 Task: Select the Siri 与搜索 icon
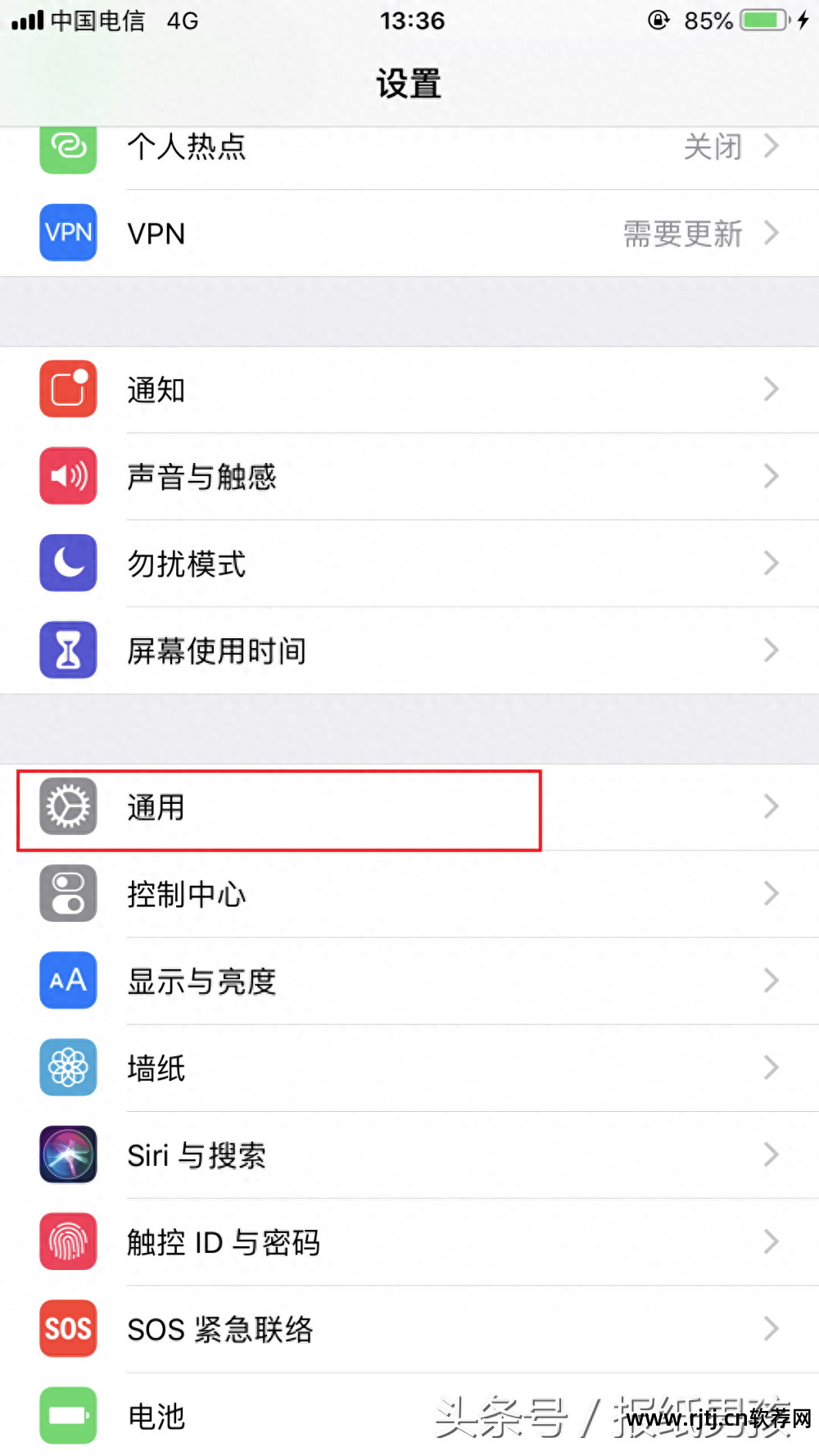[68, 1154]
